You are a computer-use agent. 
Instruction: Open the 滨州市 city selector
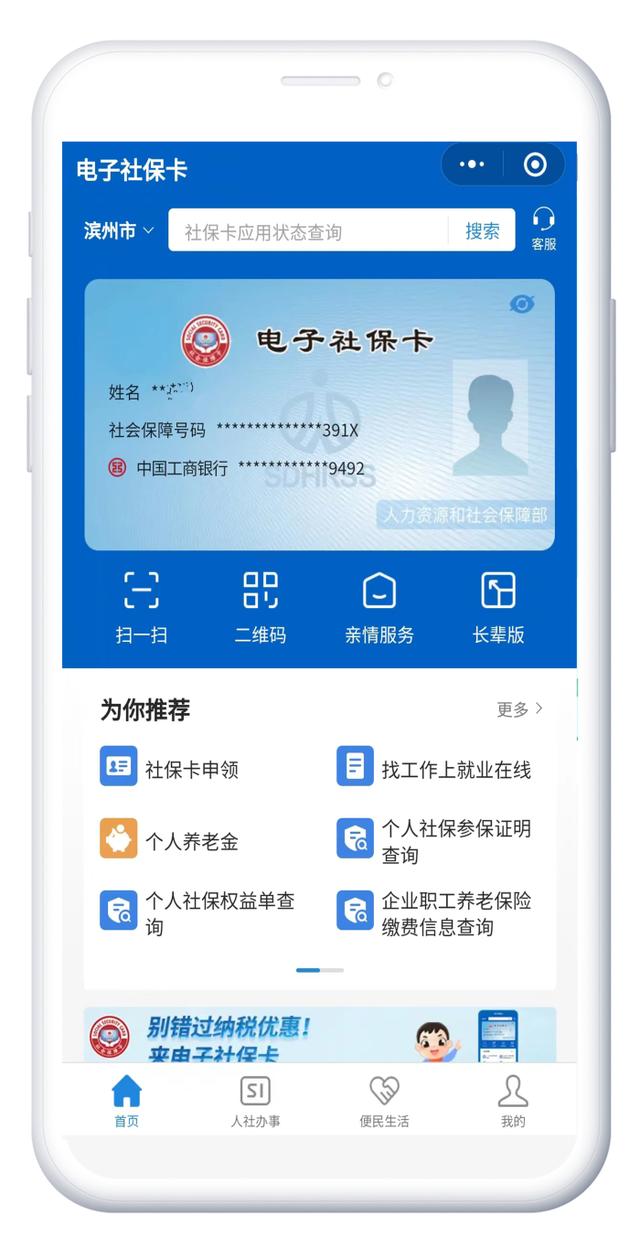tap(119, 231)
